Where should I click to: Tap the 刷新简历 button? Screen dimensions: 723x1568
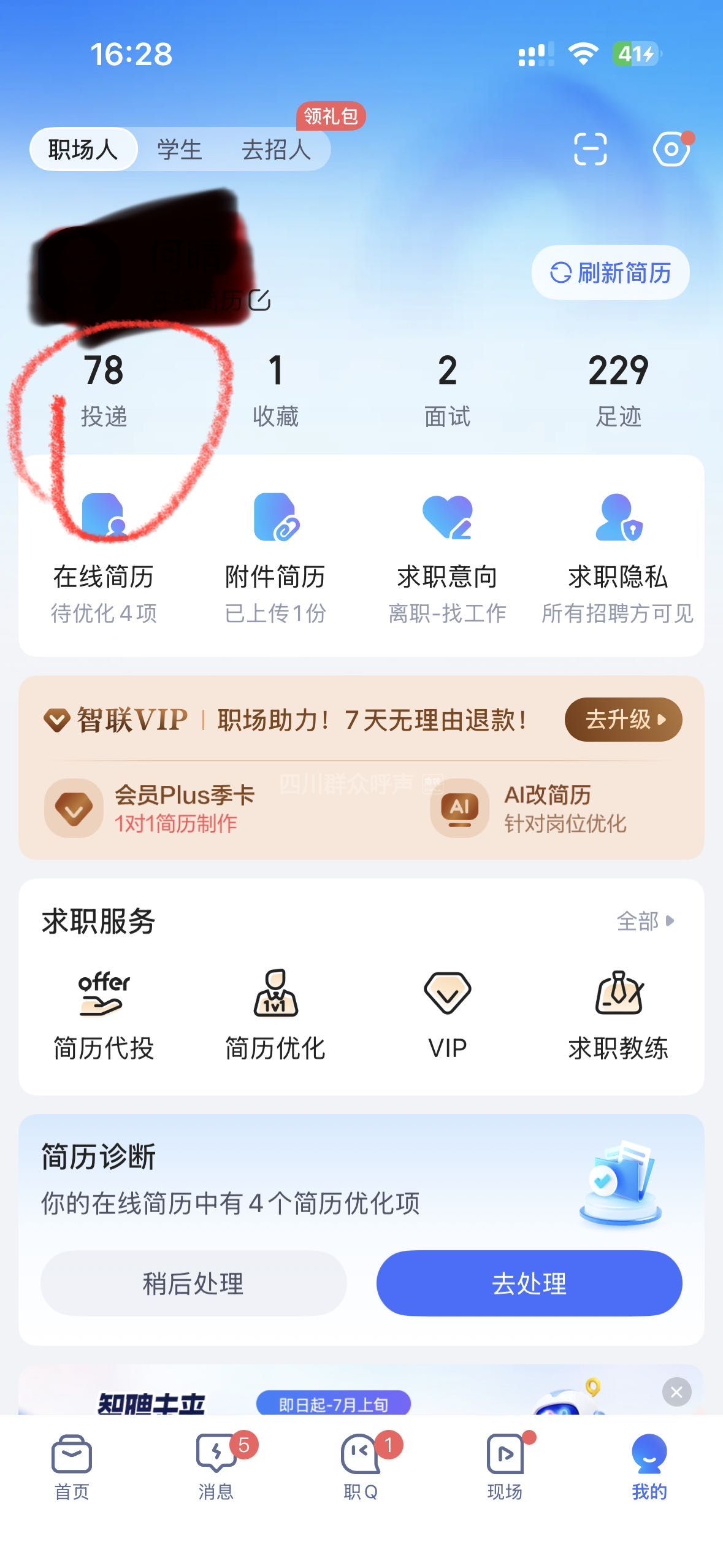[x=611, y=273]
